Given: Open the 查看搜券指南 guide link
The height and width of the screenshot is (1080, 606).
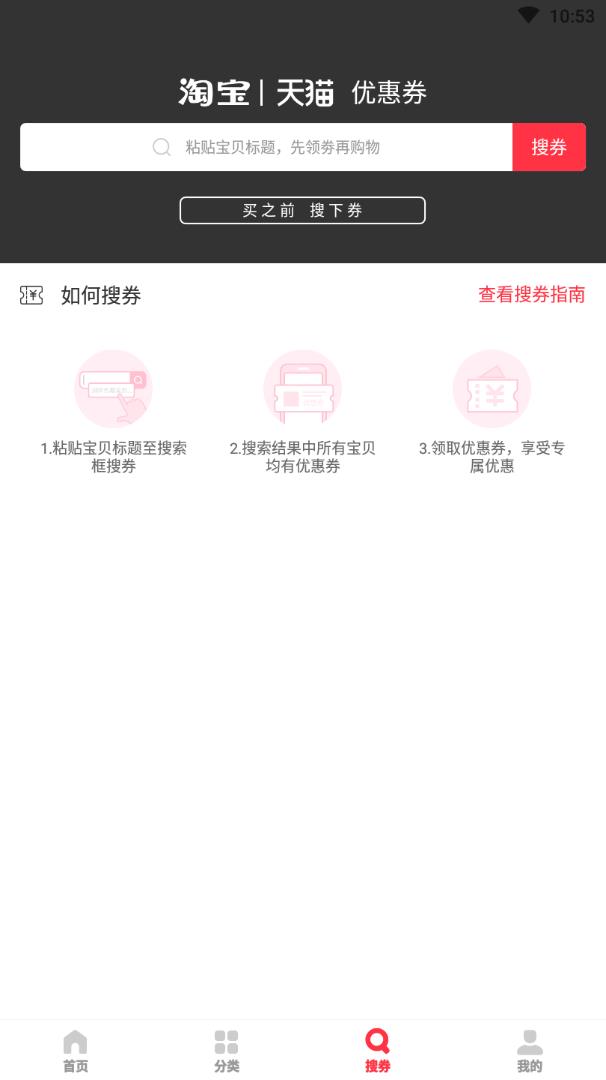Looking at the screenshot, I should (531, 294).
